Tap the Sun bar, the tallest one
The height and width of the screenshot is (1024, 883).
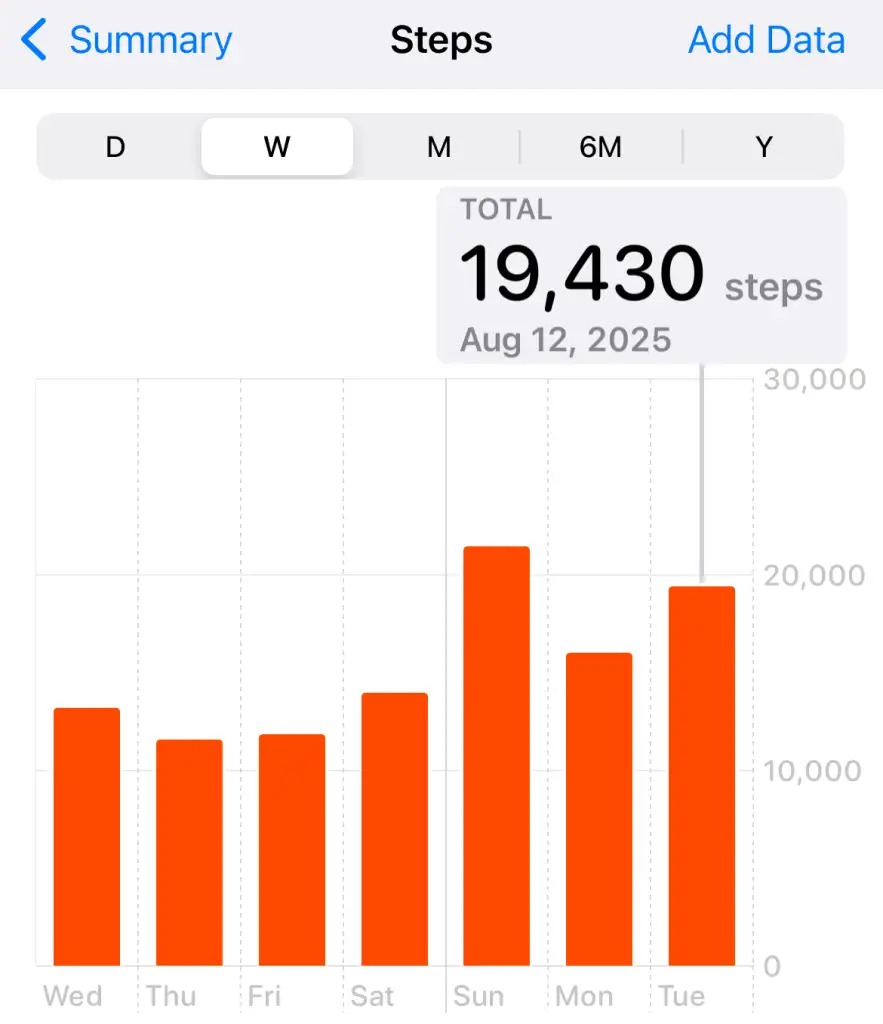(x=497, y=756)
